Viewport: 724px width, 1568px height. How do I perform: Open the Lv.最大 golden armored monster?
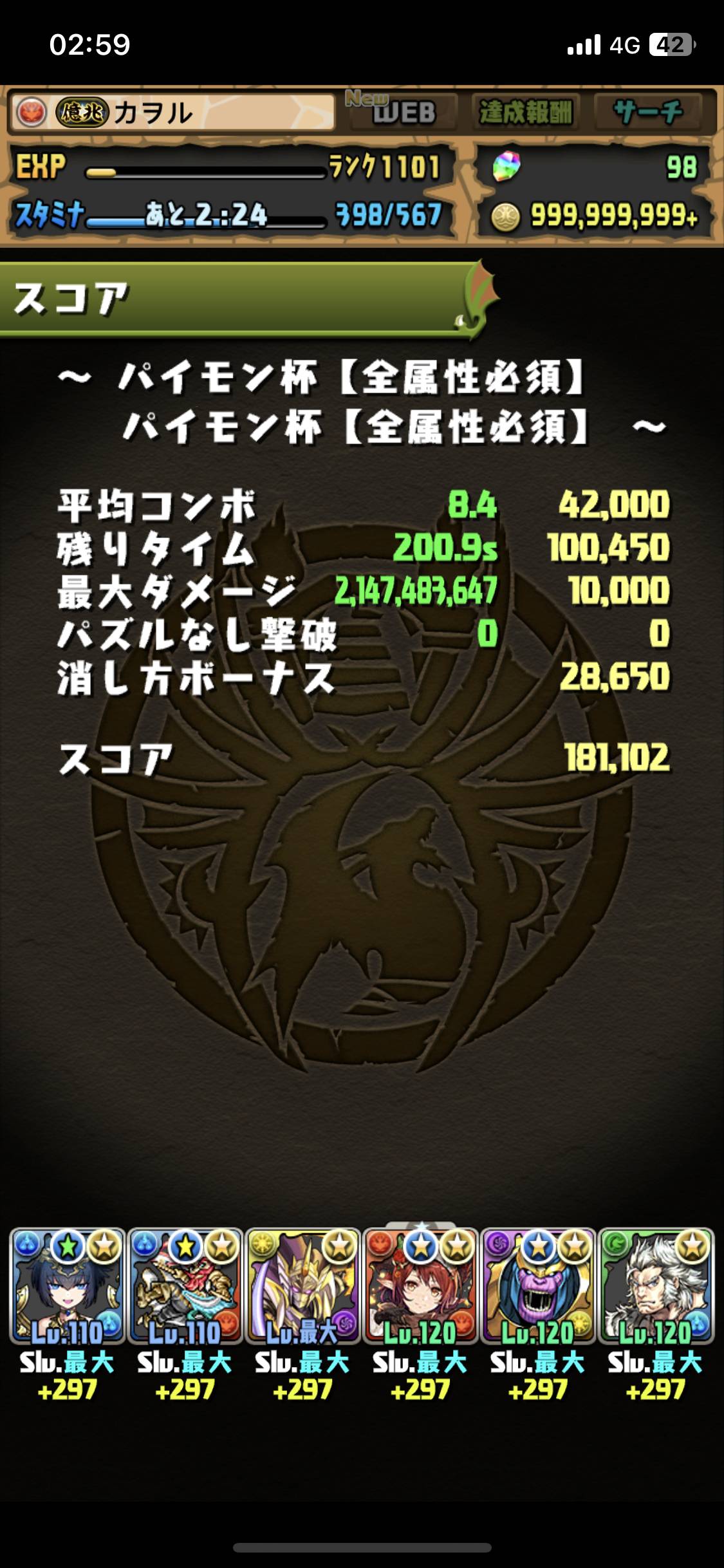302,1287
